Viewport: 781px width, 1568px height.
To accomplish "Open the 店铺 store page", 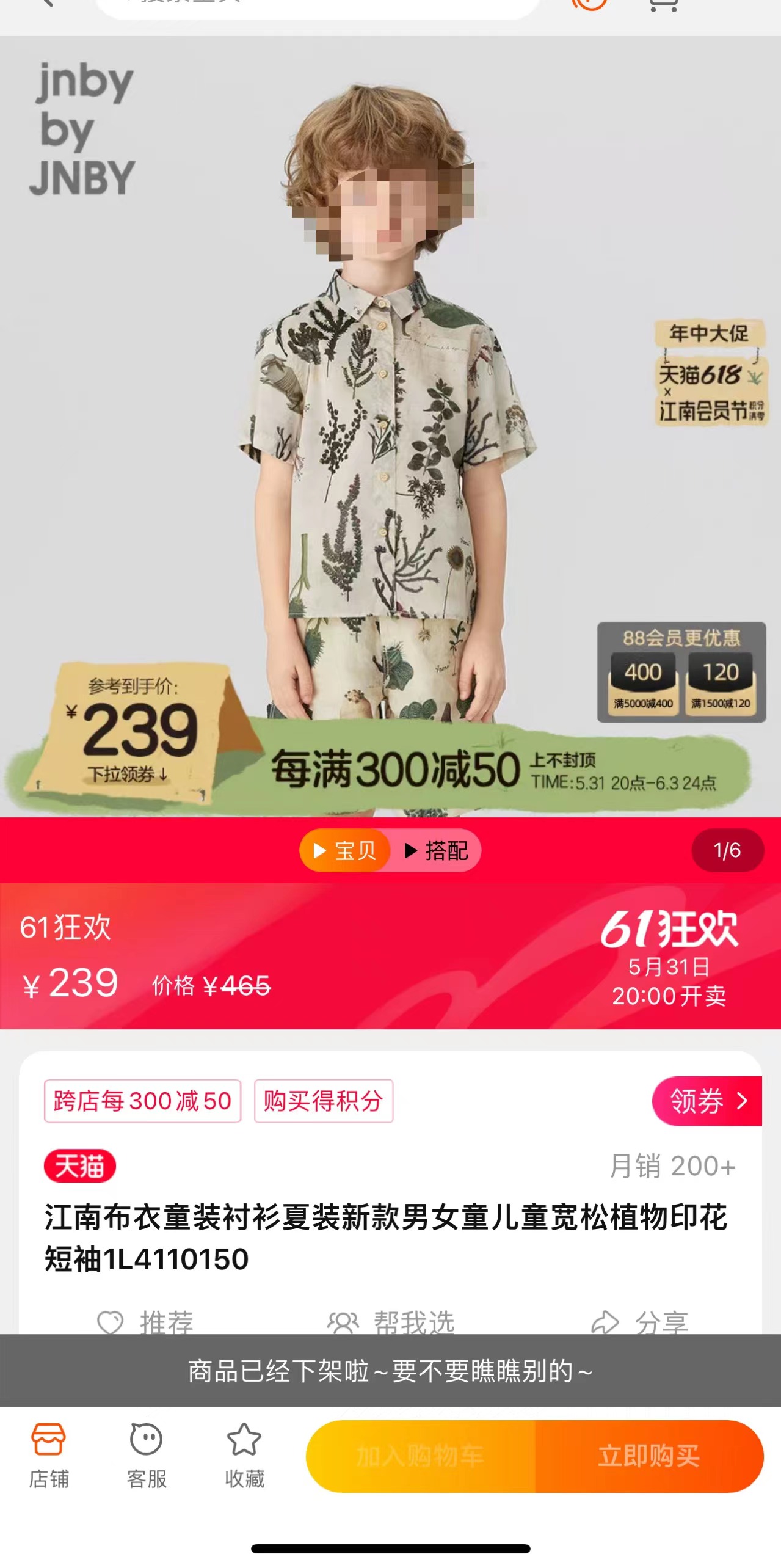I will 48,1456.
